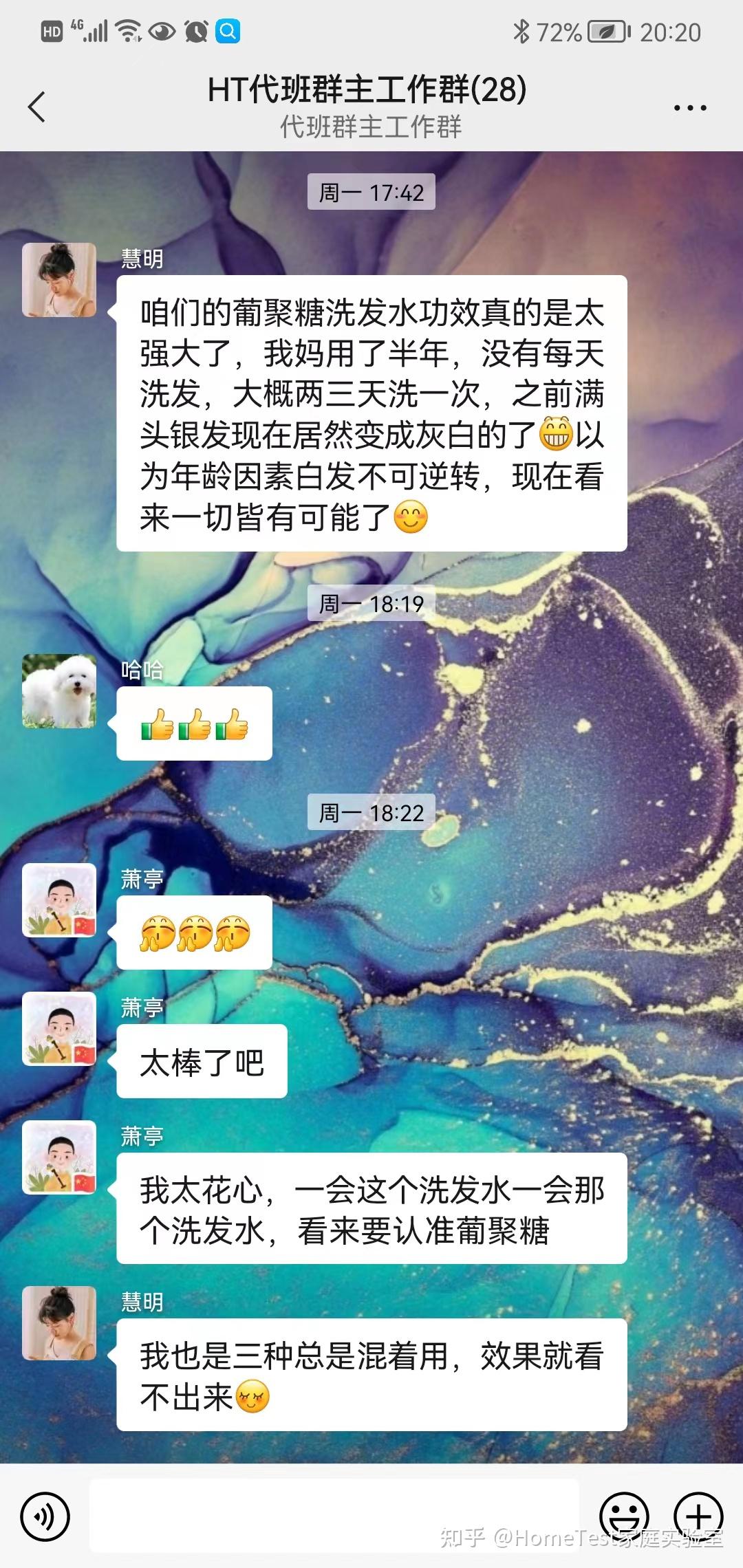Open the emoji picker
The image size is (743, 1568).
click(624, 1516)
